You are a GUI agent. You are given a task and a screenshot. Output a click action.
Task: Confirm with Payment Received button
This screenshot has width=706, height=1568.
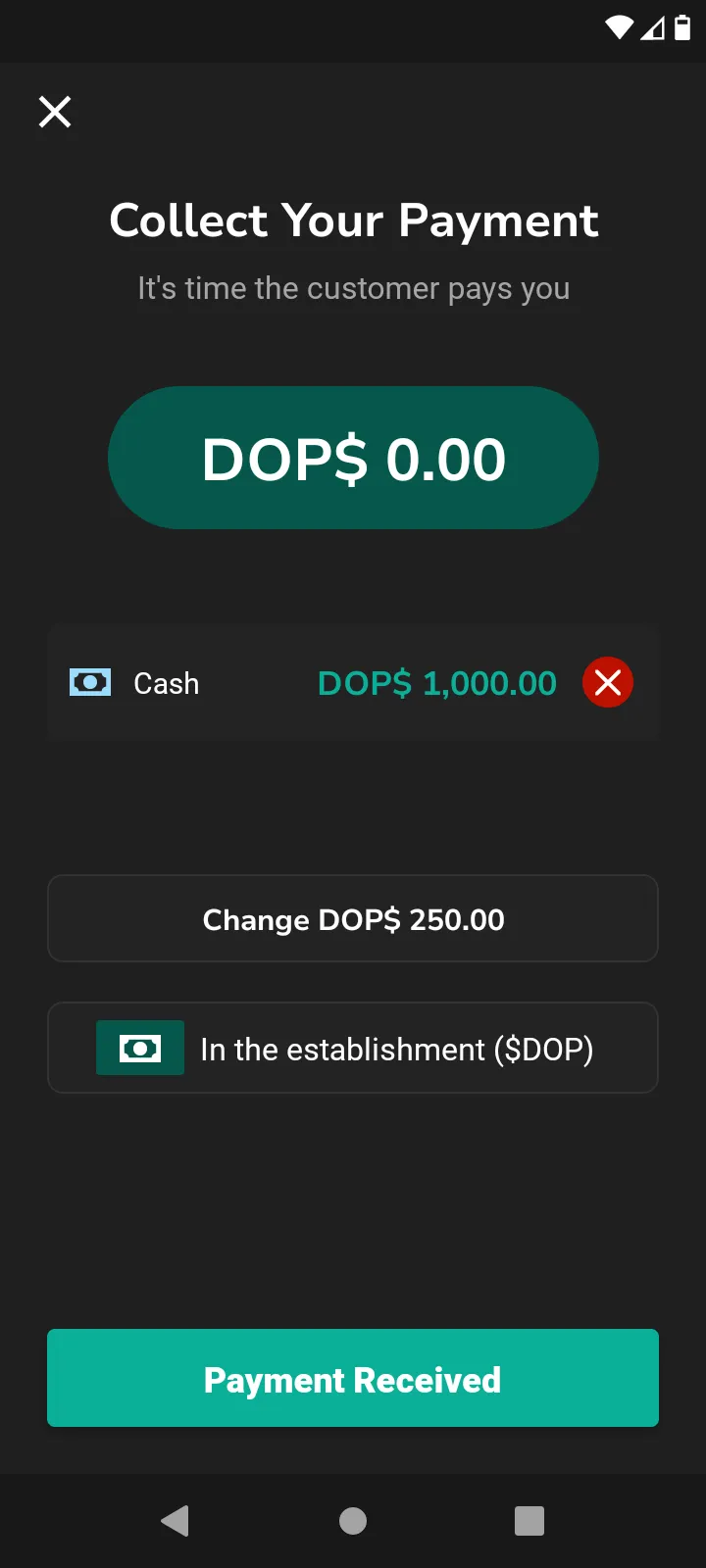click(353, 1378)
